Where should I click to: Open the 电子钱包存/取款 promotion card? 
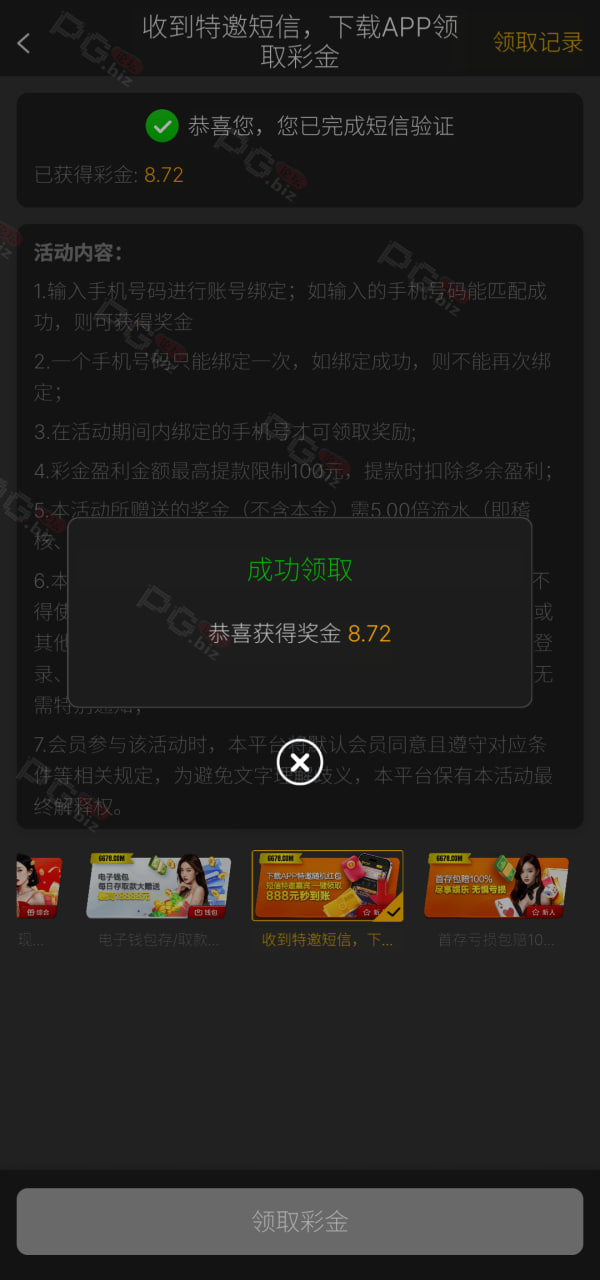160,898
